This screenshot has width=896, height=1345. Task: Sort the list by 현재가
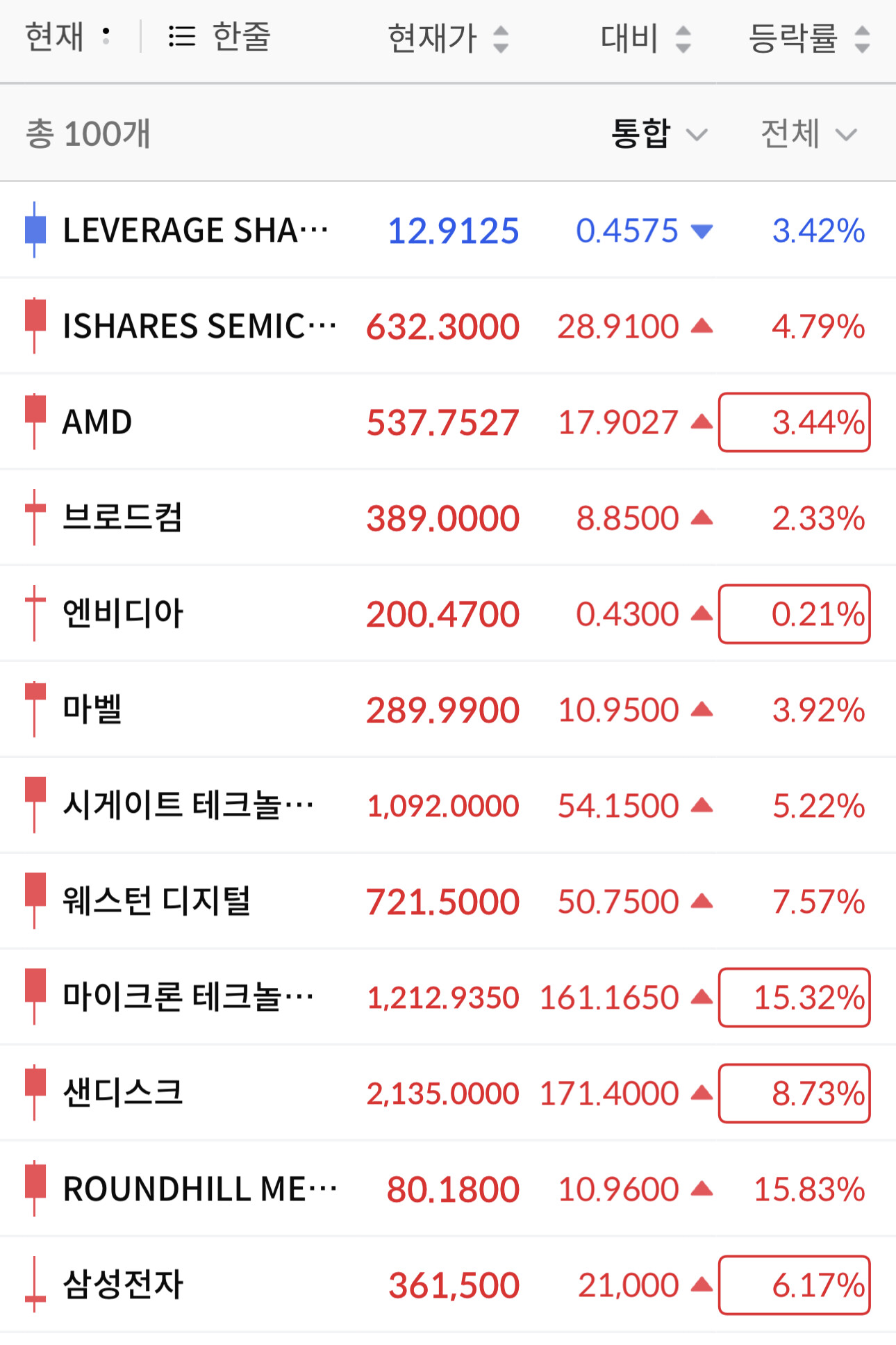tap(449, 38)
